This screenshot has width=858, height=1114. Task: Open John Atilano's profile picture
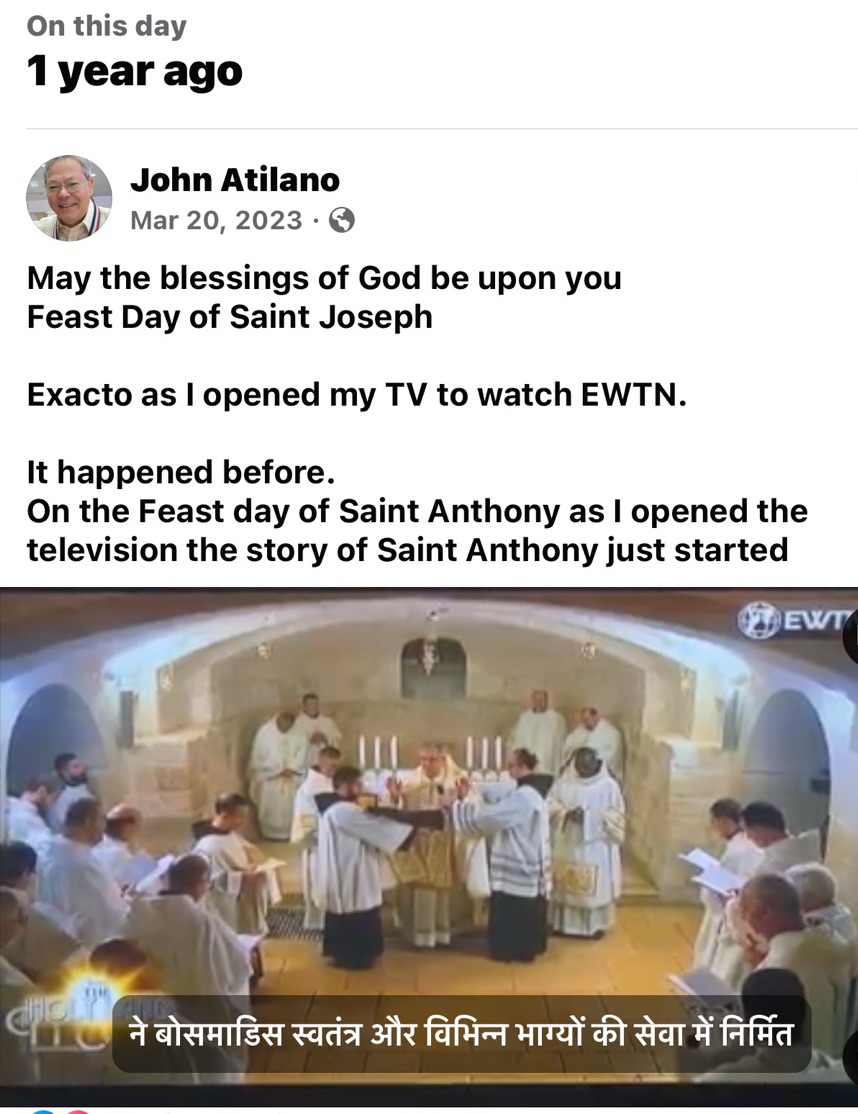coord(68,198)
